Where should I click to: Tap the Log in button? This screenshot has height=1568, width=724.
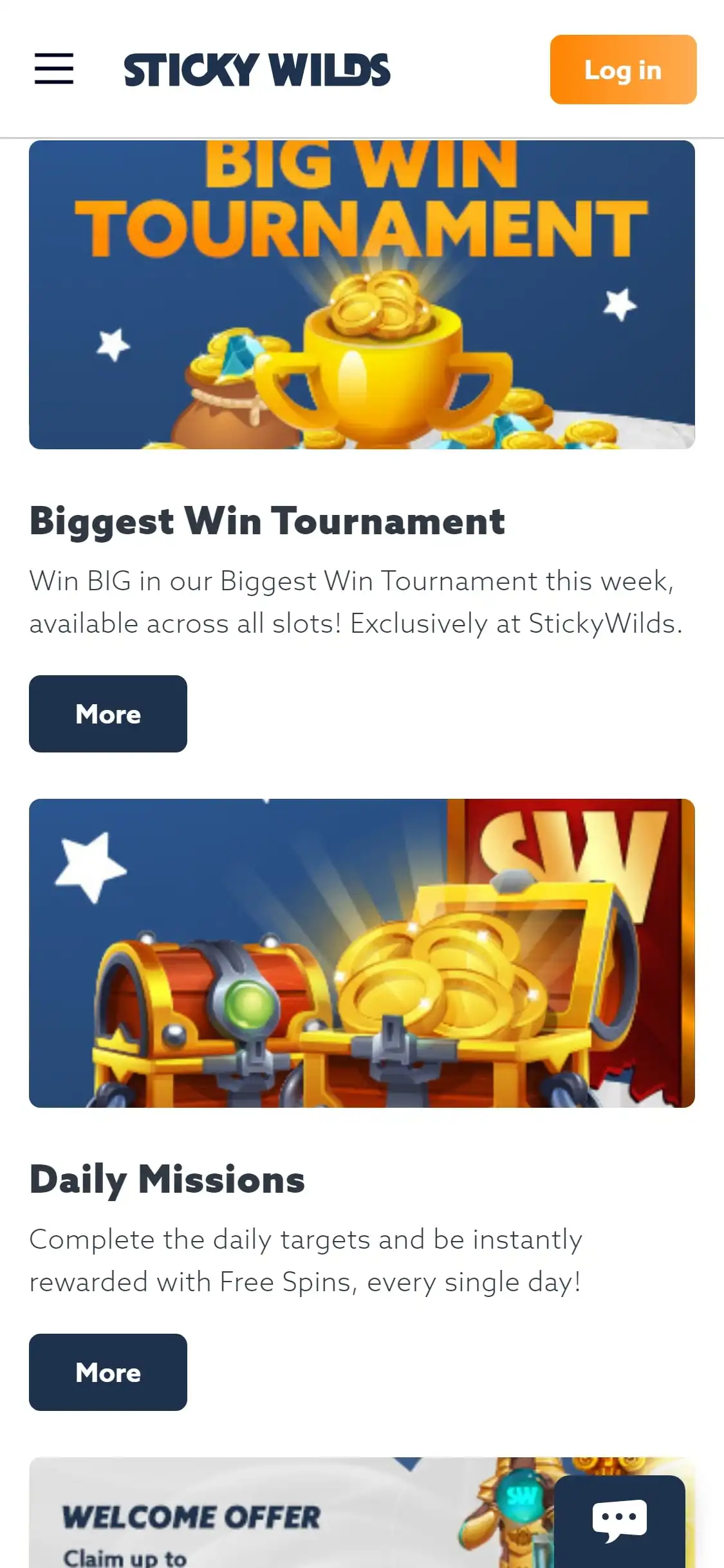click(x=622, y=70)
